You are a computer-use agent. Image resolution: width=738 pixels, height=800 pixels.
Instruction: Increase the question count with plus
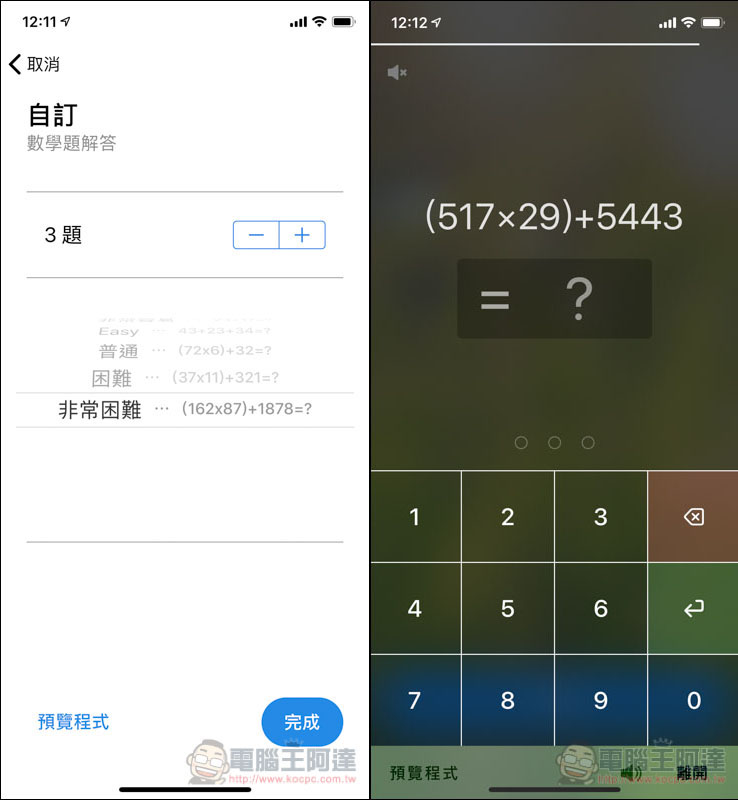coord(302,235)
